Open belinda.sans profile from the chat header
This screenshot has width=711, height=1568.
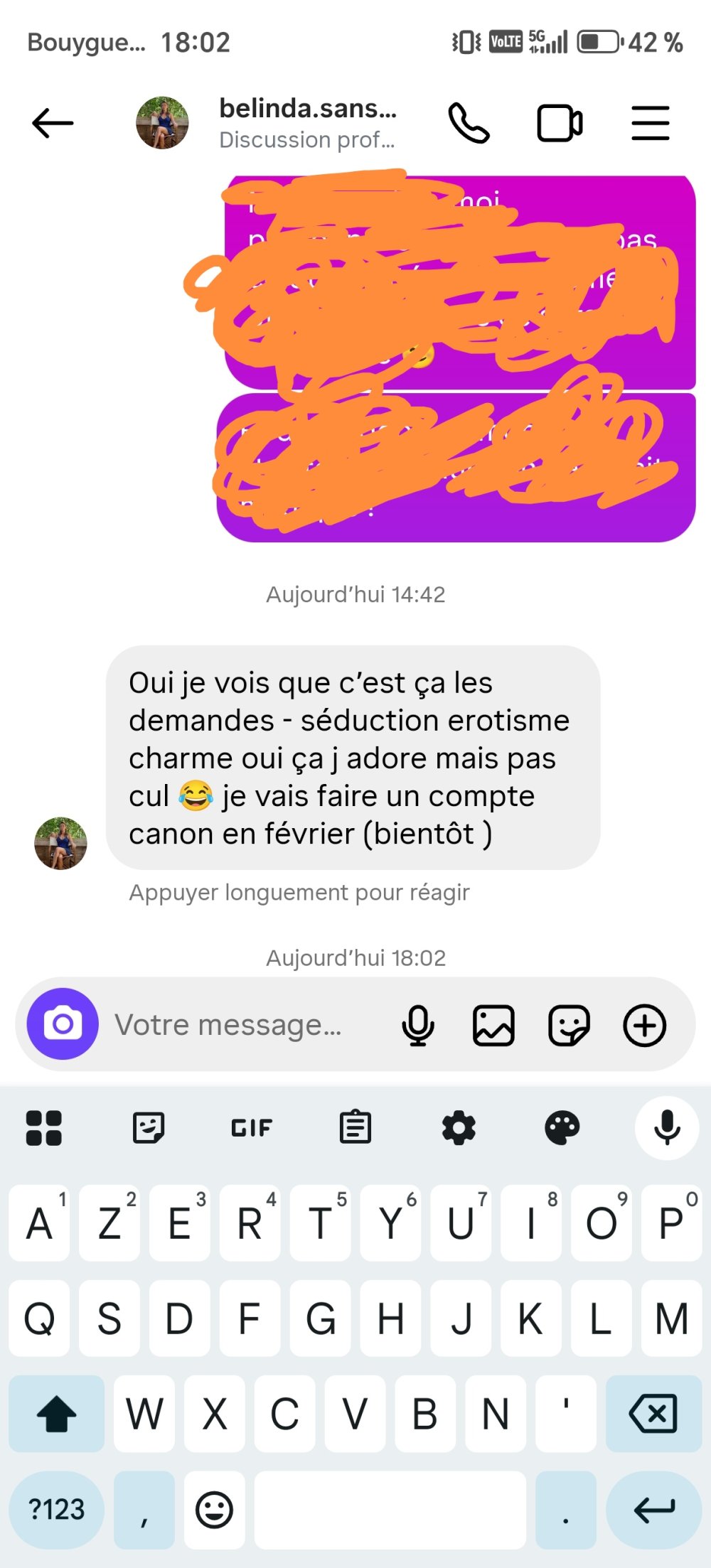tap(306, 122)
